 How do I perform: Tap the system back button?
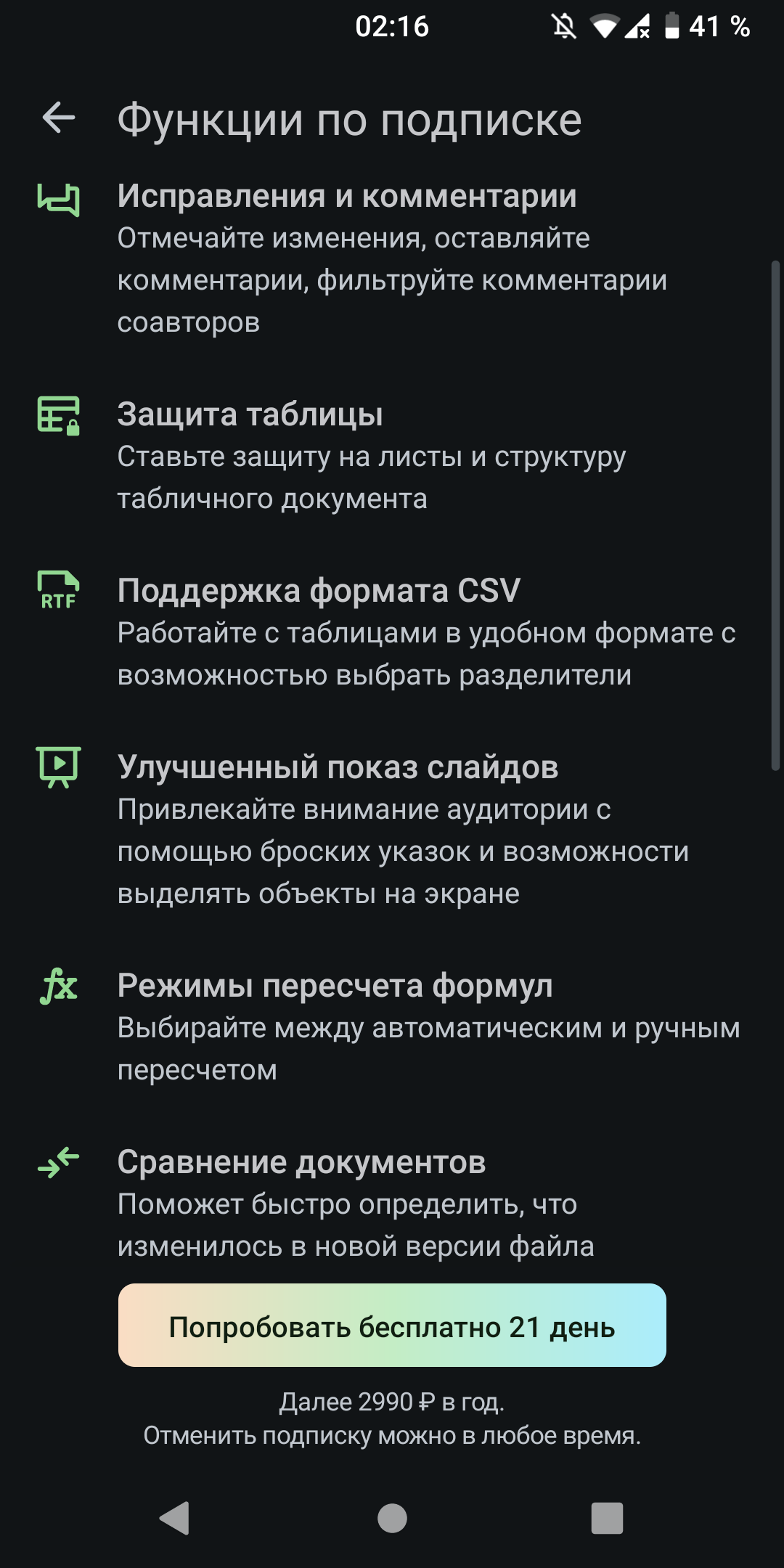[175, 1517]
